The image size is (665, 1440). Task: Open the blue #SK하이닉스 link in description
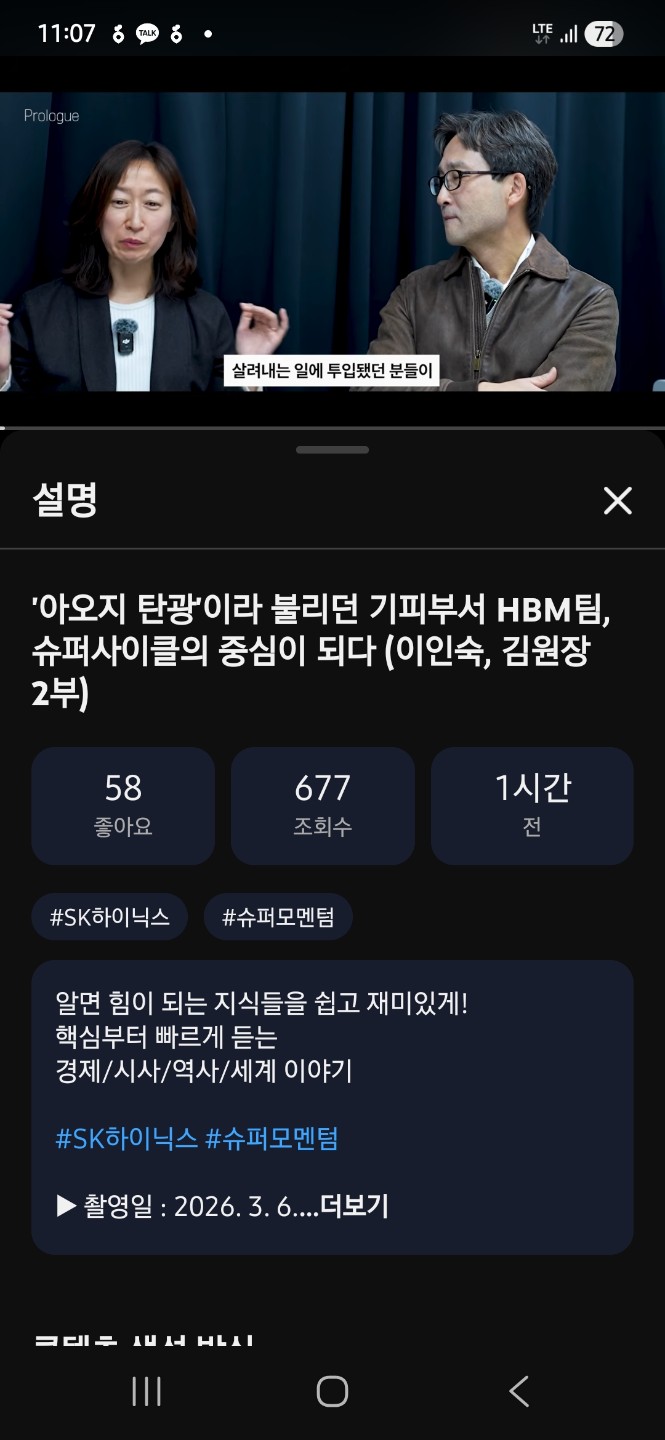(x=126, y=1138)
